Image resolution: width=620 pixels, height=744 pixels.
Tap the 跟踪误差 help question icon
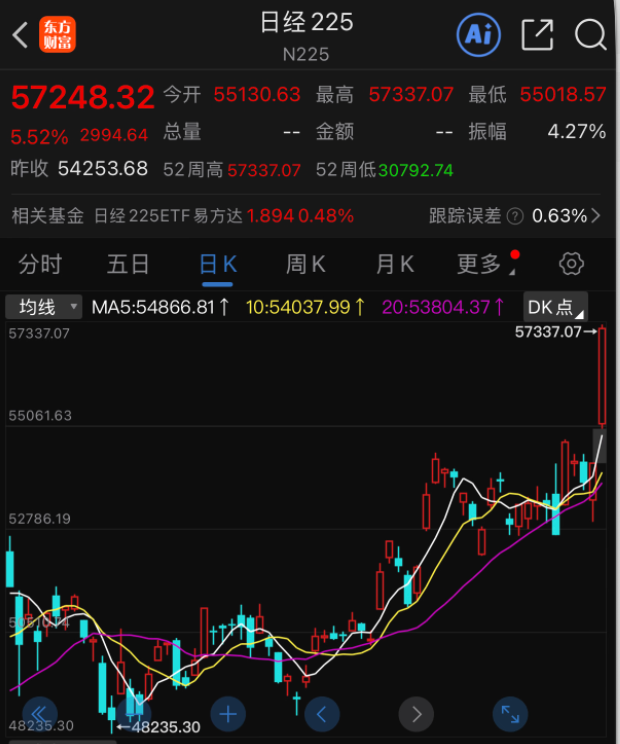[515, 215]
